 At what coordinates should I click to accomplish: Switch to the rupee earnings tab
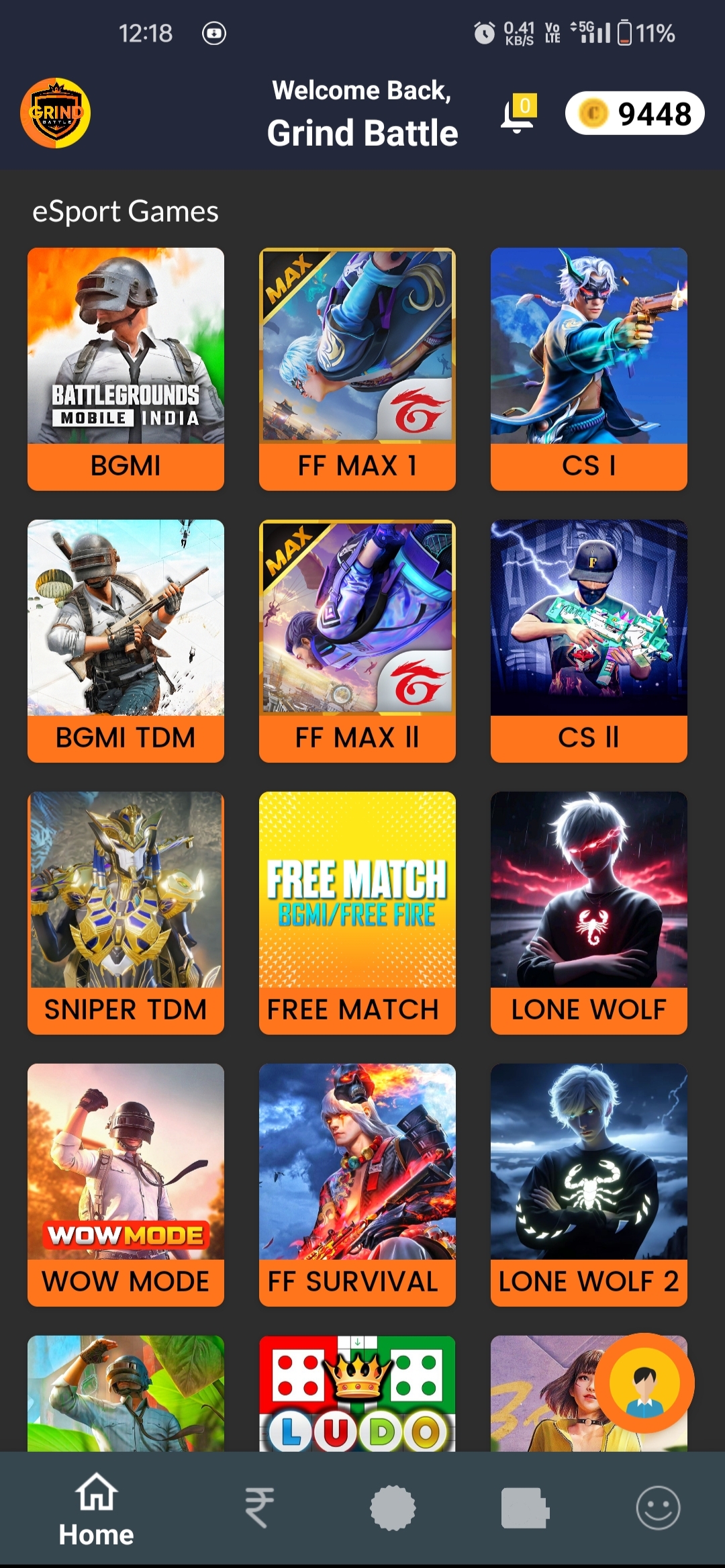pyautogui.click(x=259, y=1508)
